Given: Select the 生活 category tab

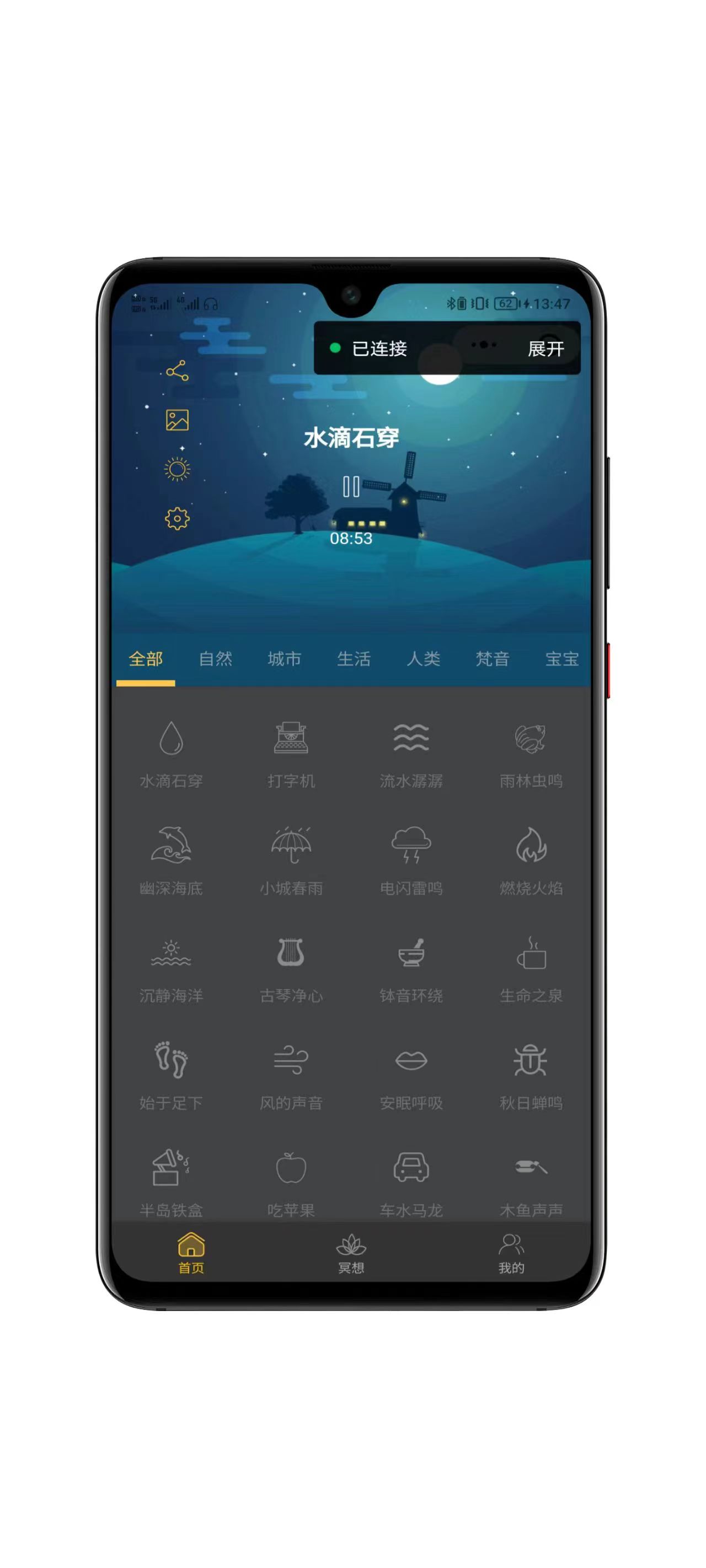Looking at the screenshot, I should (354, 659).
